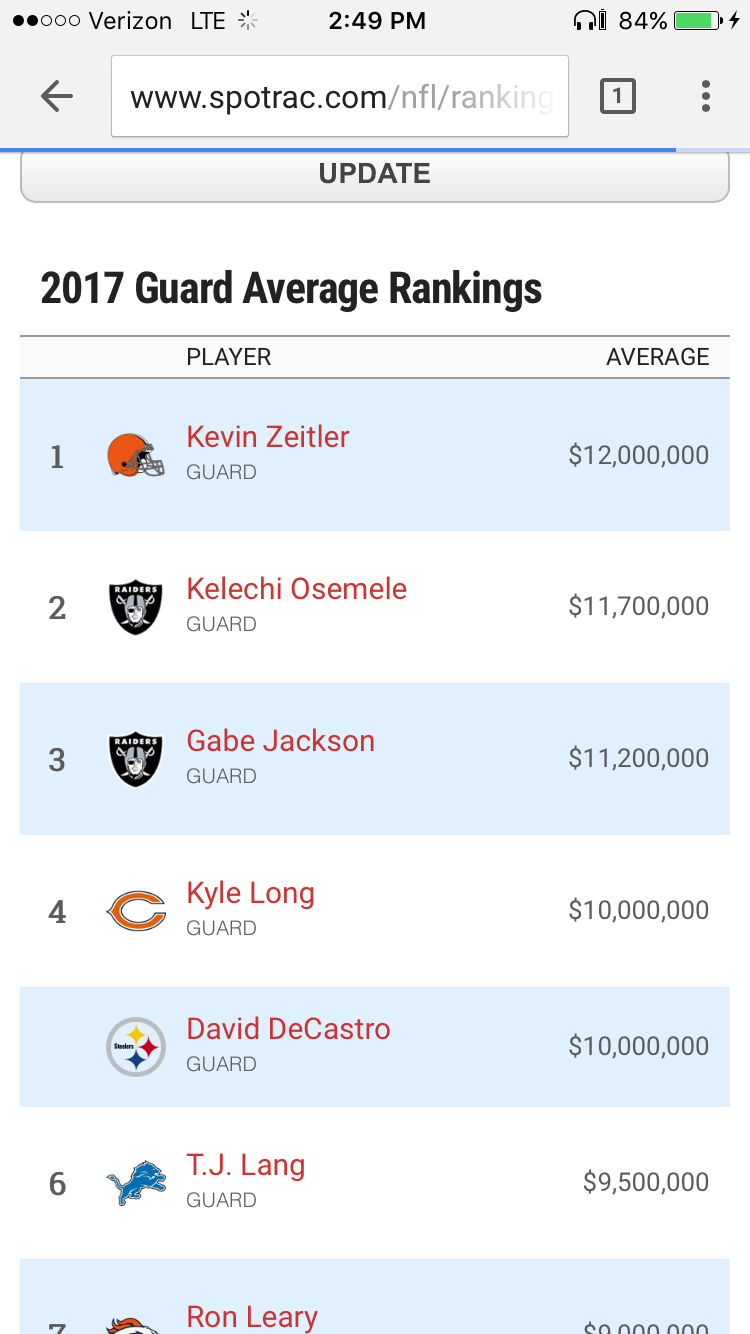Go back using the browser arrow
Image resolution: width=750 pixels, height=1334 pixels.
coord(57,96)
